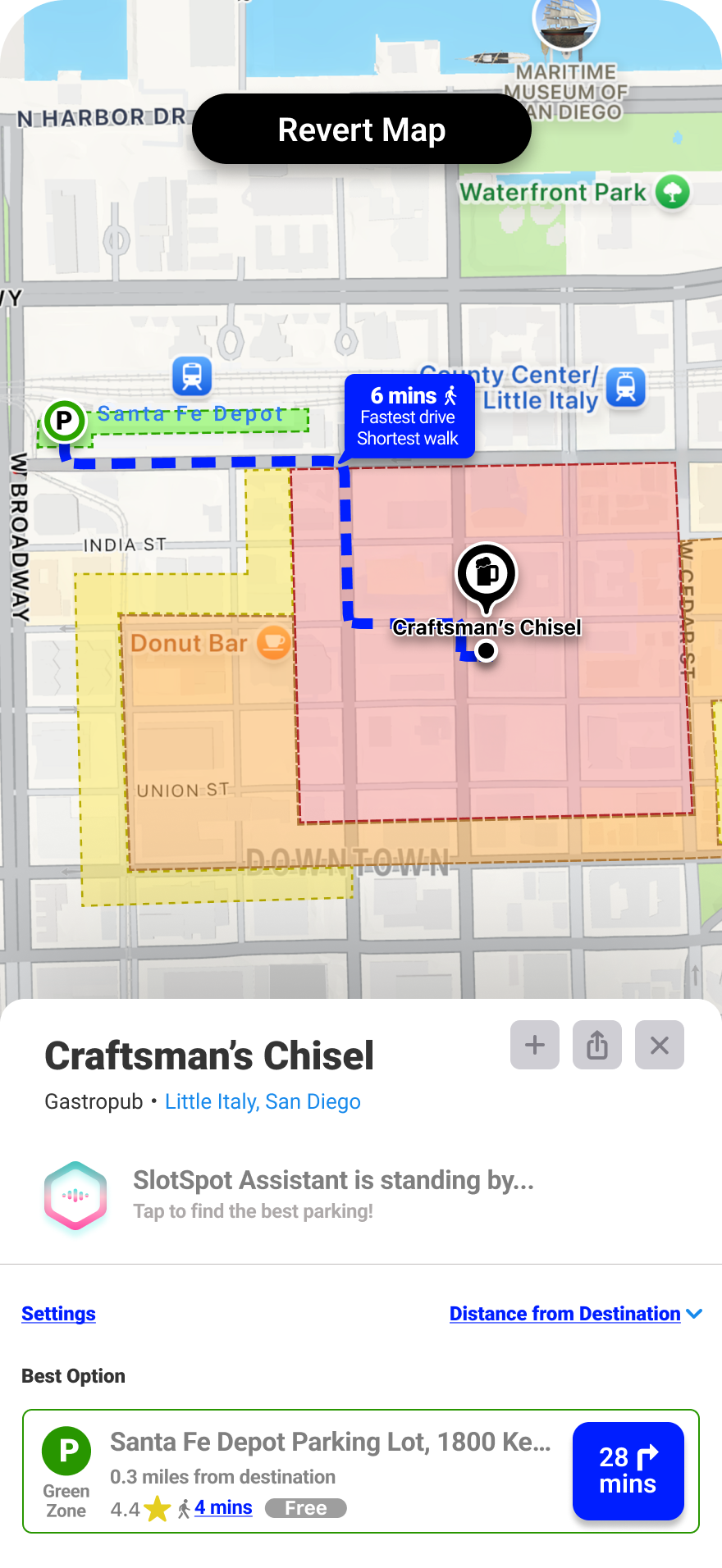Activate SlotSpot Assistant to find parking
722x1568 pixels.
(x=361, y=1196)
